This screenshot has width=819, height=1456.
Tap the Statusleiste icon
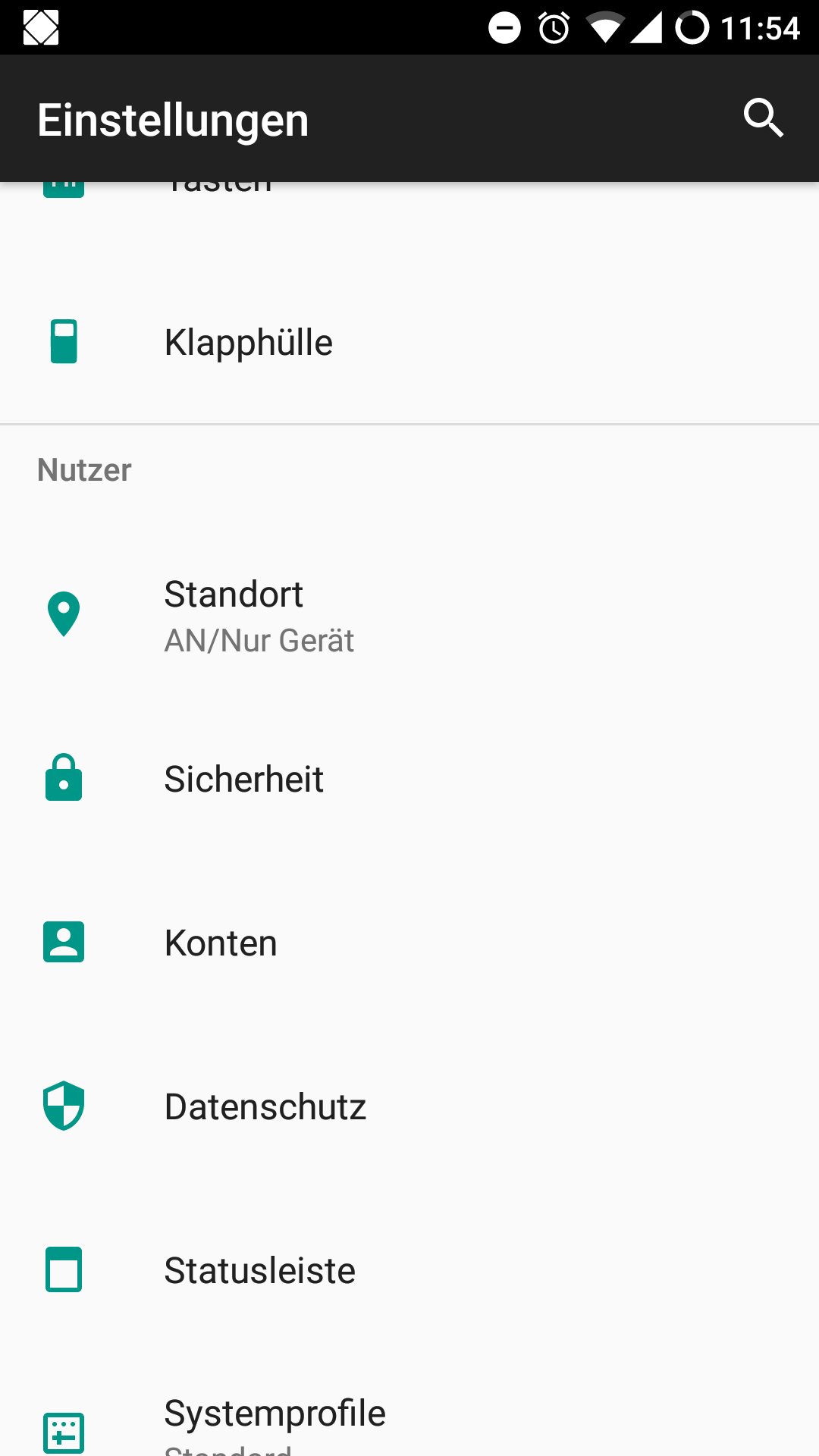(64, 1269)
